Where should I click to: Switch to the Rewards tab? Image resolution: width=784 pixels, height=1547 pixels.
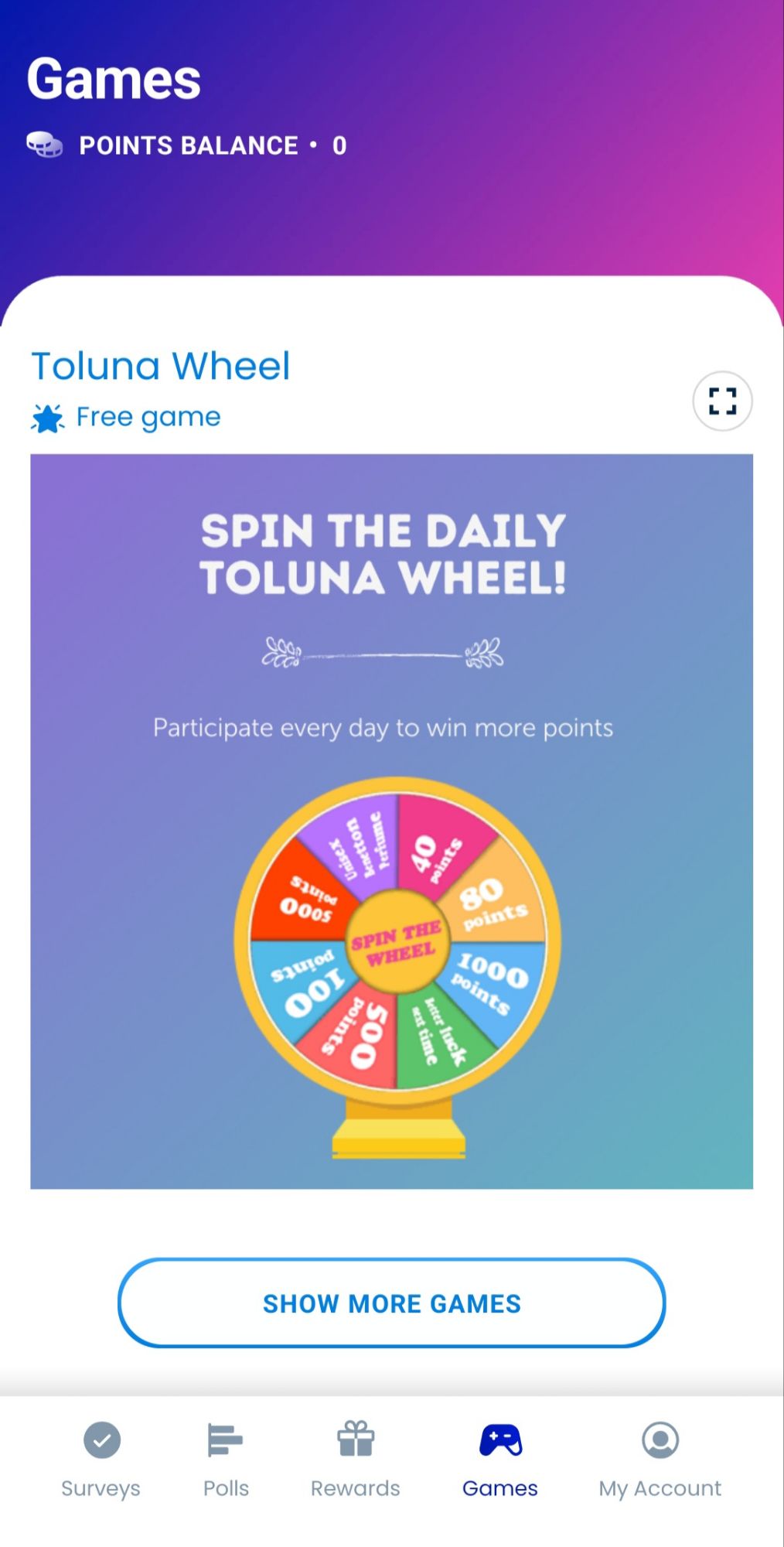pos(355,1460)
